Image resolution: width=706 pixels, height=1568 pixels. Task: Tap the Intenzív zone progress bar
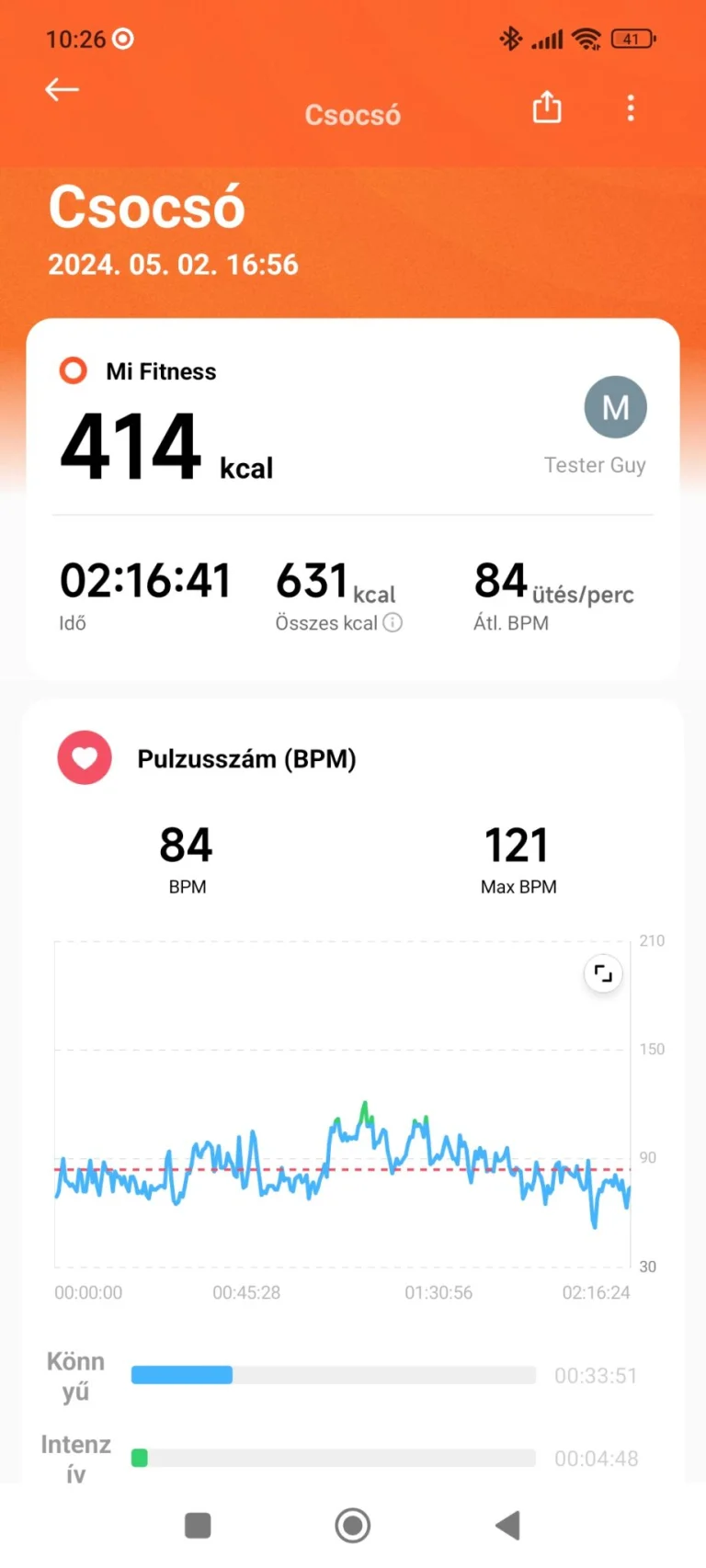(x=334, y=1458)
